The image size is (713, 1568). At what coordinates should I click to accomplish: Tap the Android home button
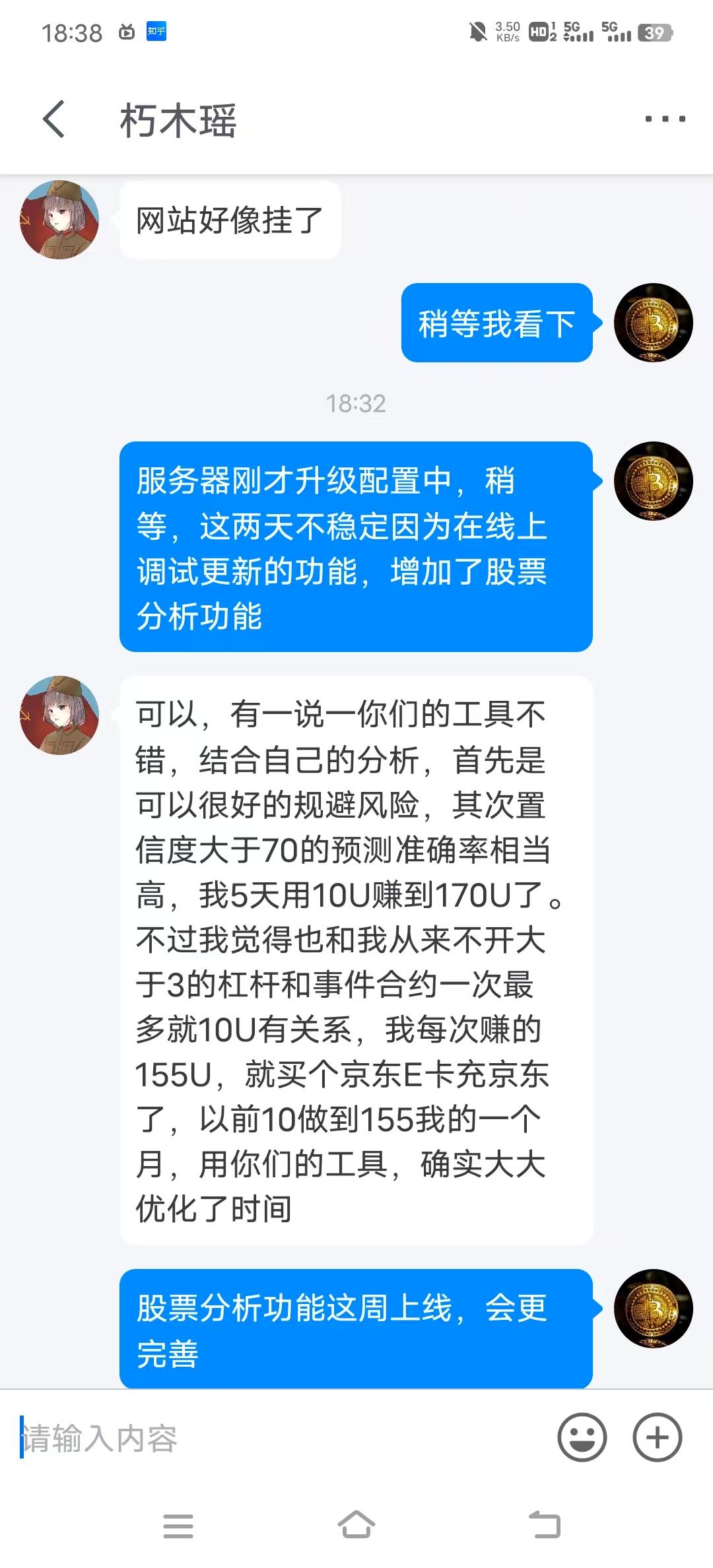(x=356, y=1526)
